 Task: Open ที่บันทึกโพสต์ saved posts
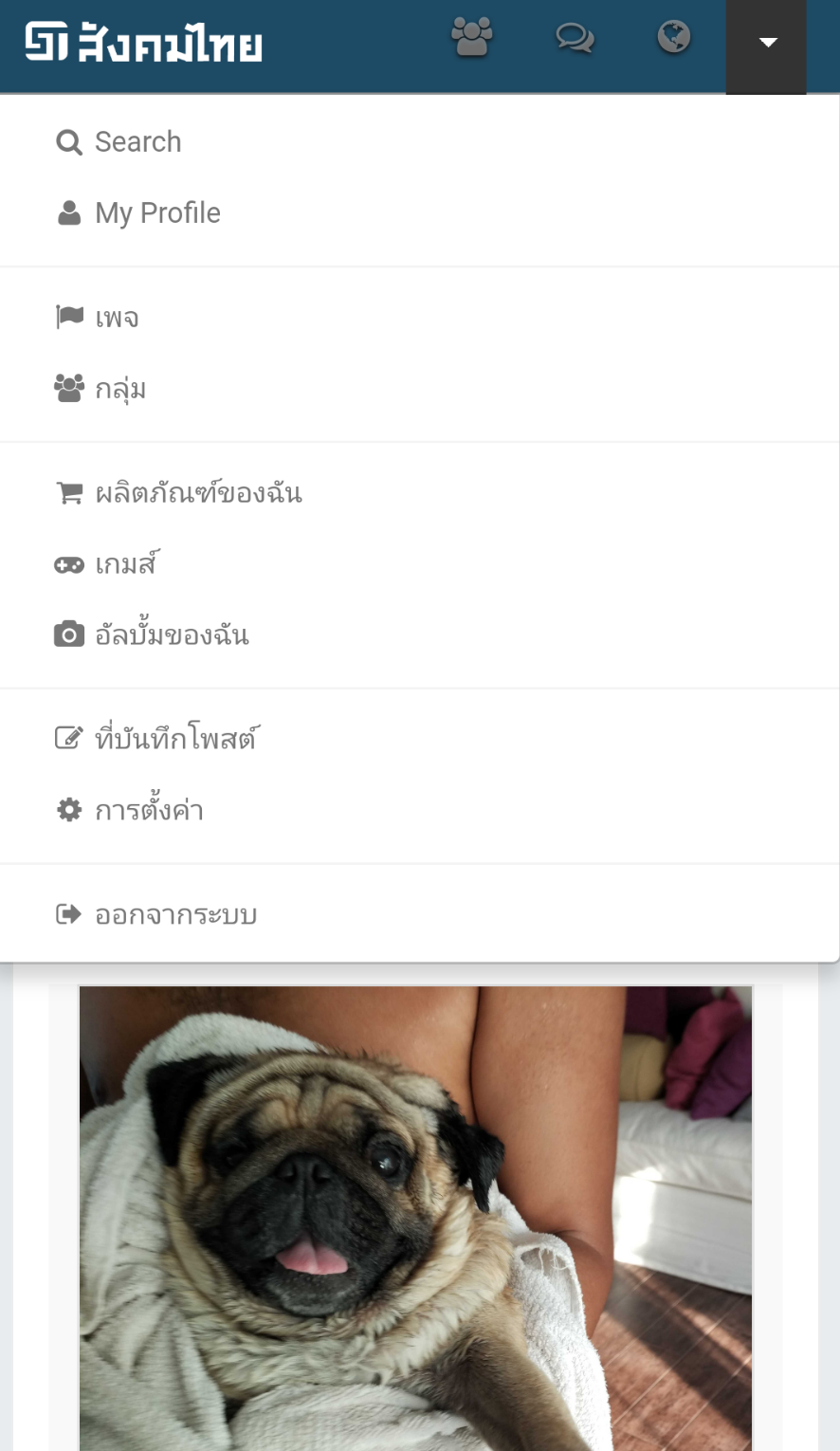point(176,739)
